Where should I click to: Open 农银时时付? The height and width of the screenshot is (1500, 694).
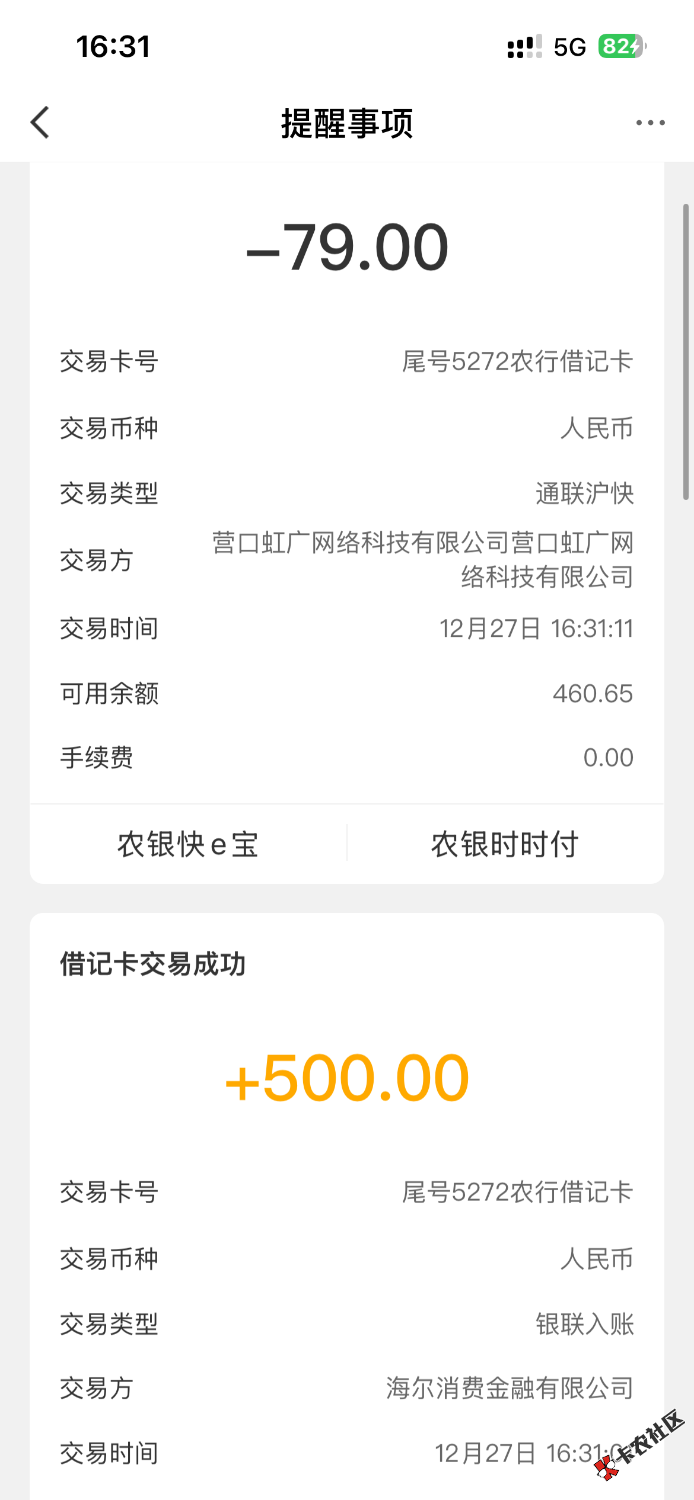coord(505,844)
